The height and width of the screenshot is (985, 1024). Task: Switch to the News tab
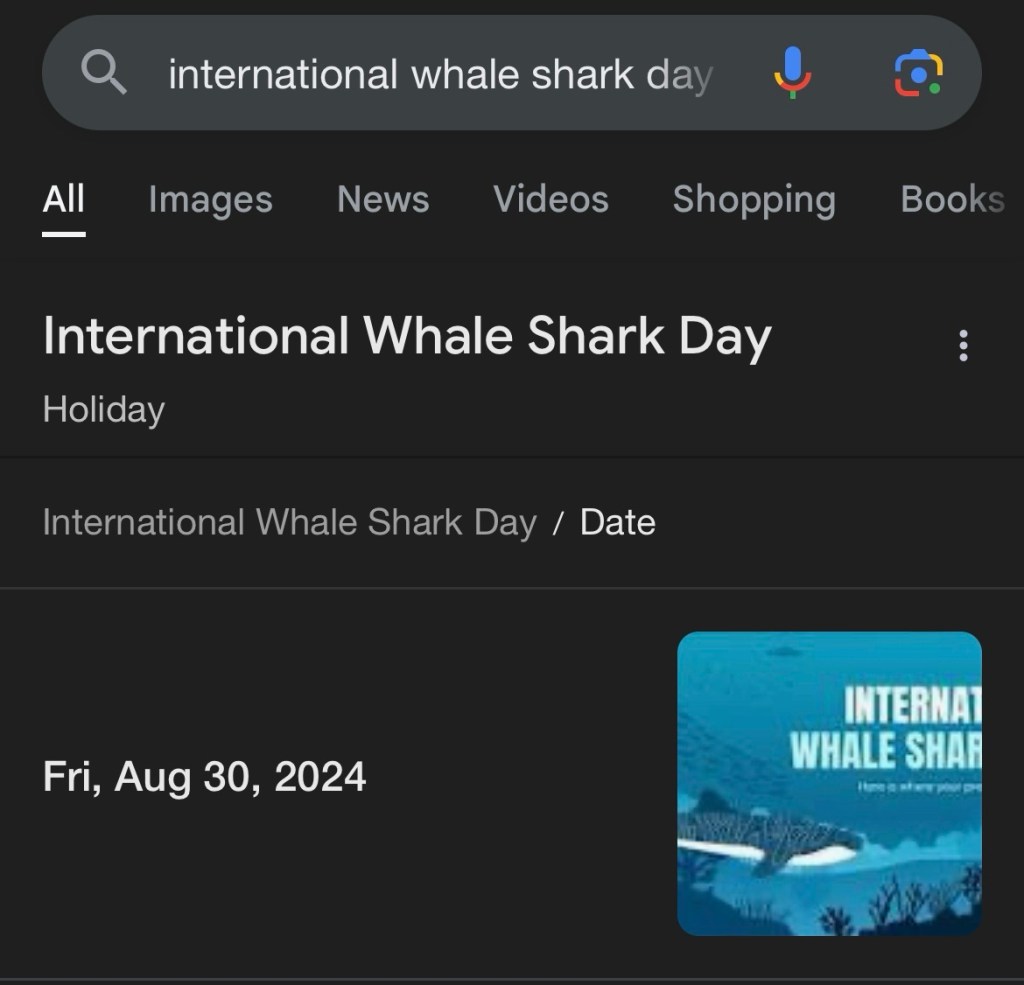pos(383,199)
